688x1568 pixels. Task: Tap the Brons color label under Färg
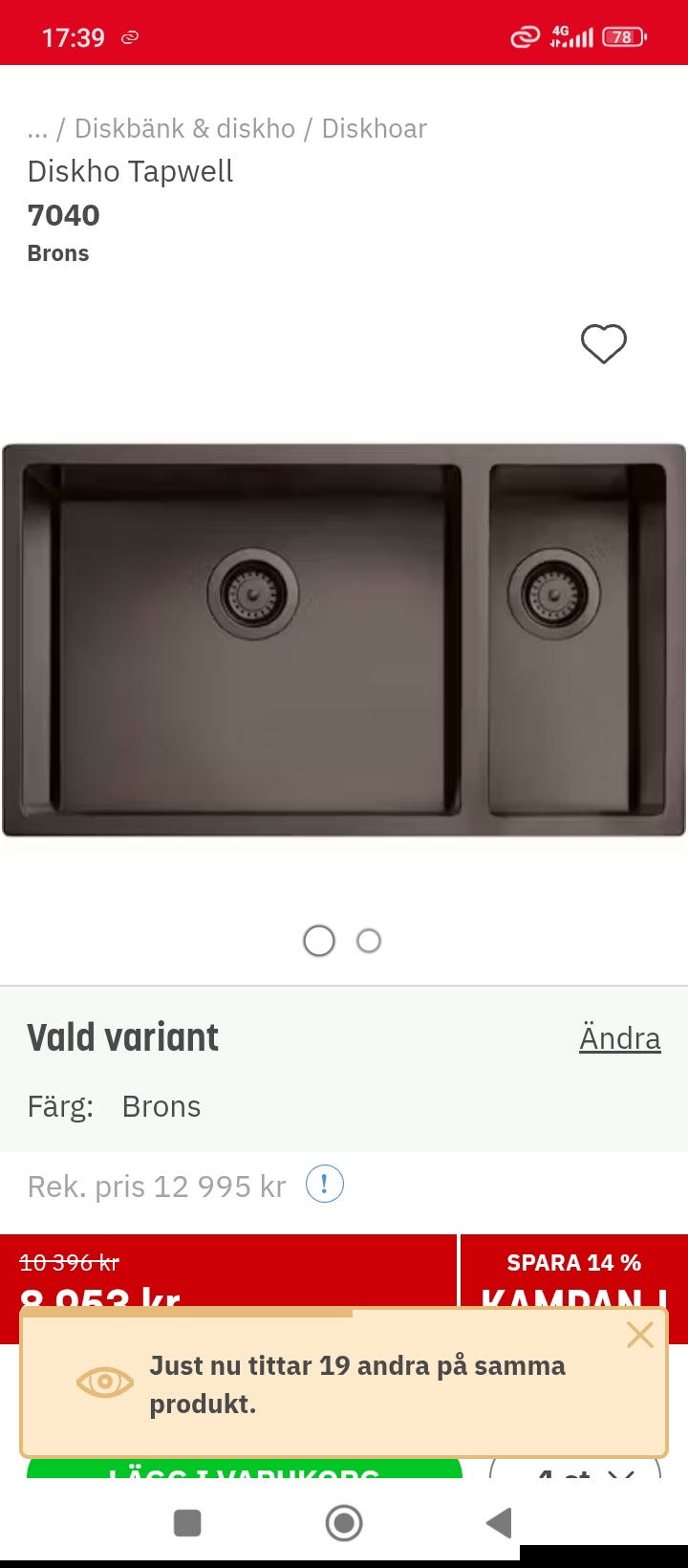pyautogui.click(x=161, y=1106)
